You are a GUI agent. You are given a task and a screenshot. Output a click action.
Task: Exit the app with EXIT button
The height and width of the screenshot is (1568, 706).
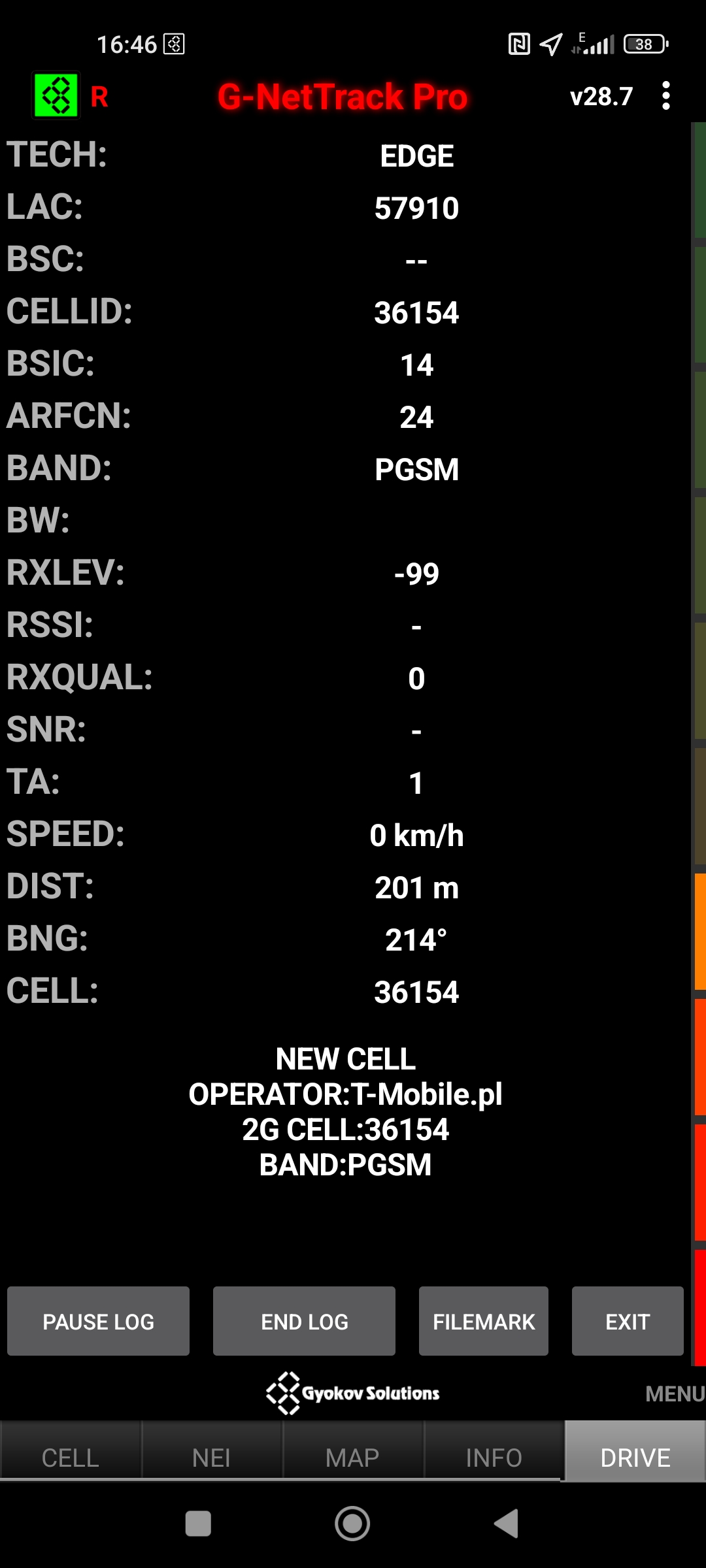627,1321
